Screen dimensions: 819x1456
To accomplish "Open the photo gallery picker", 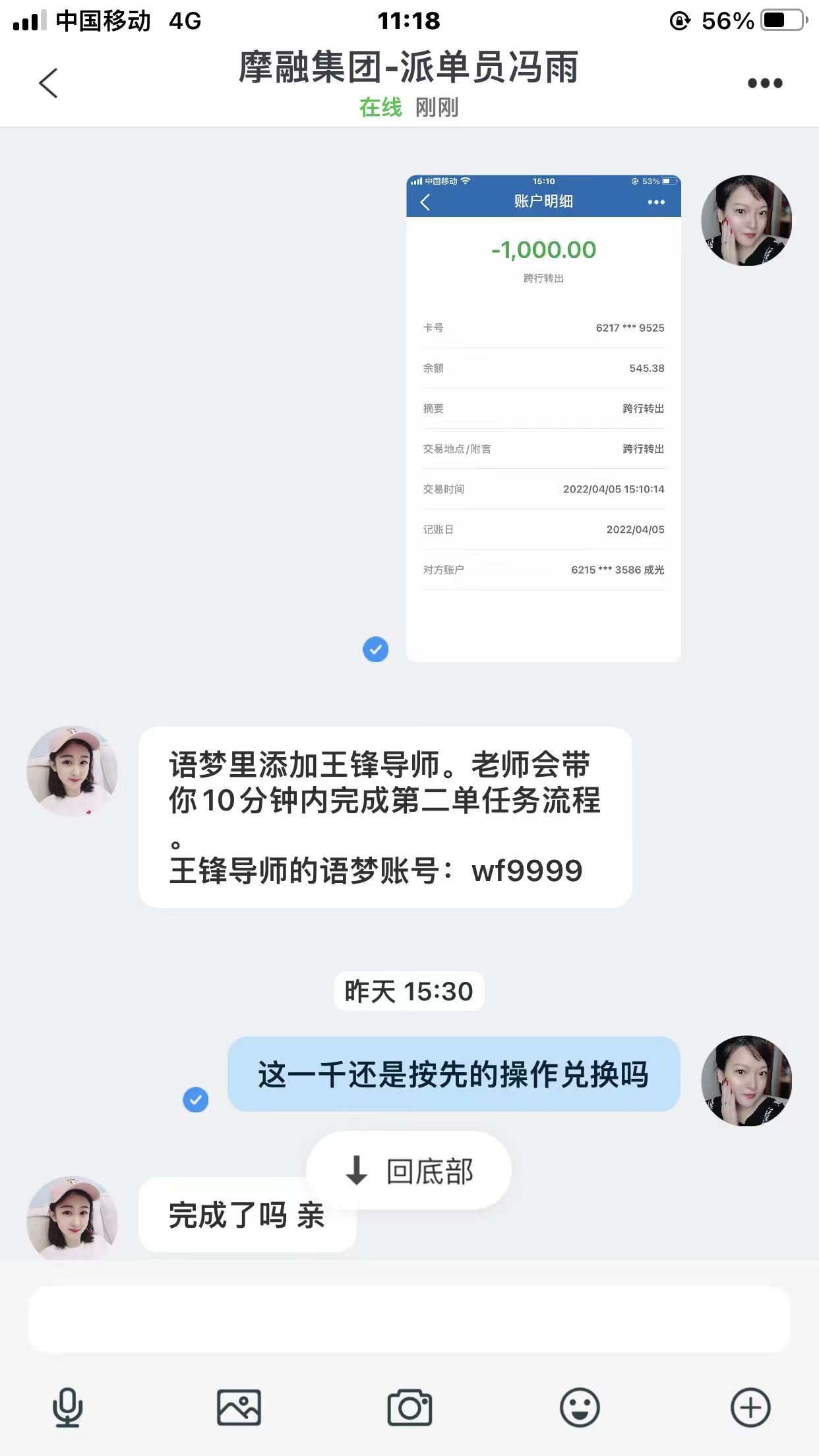I will click(x=239, y=1408).
